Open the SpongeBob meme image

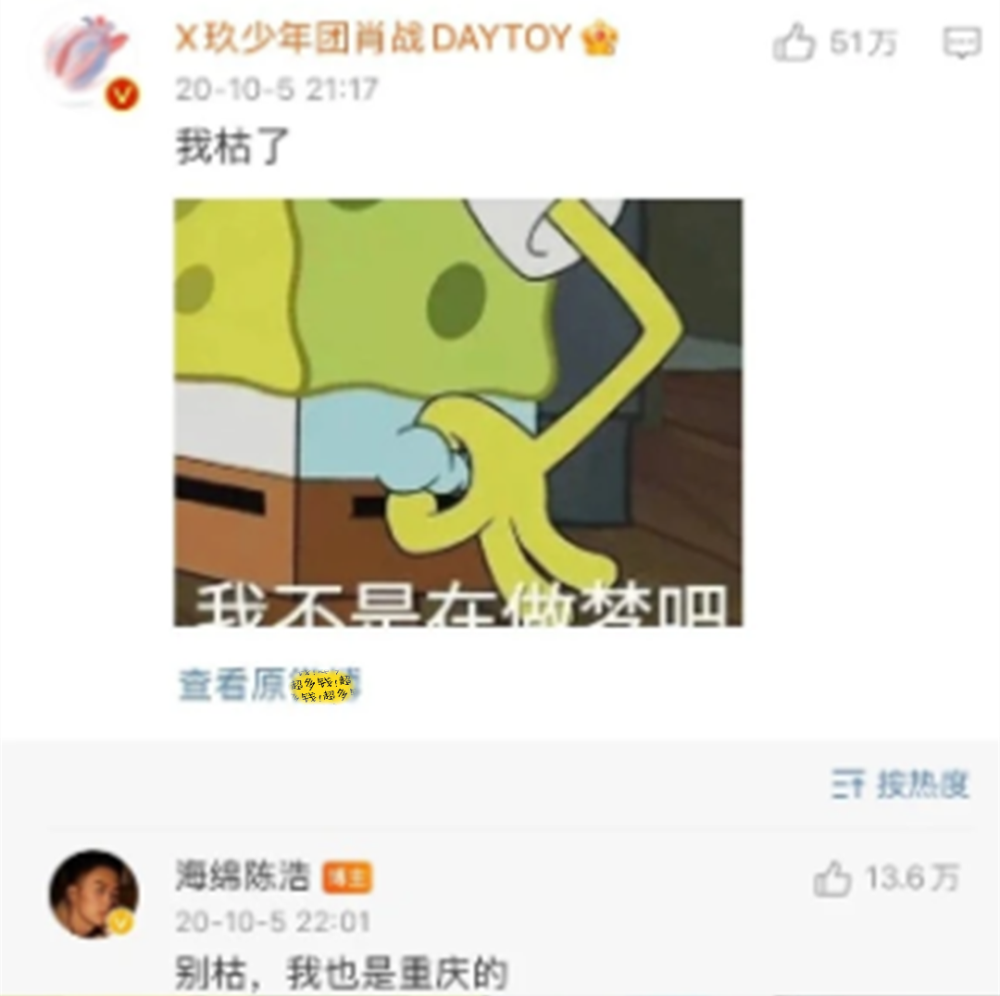coord(458,413)
